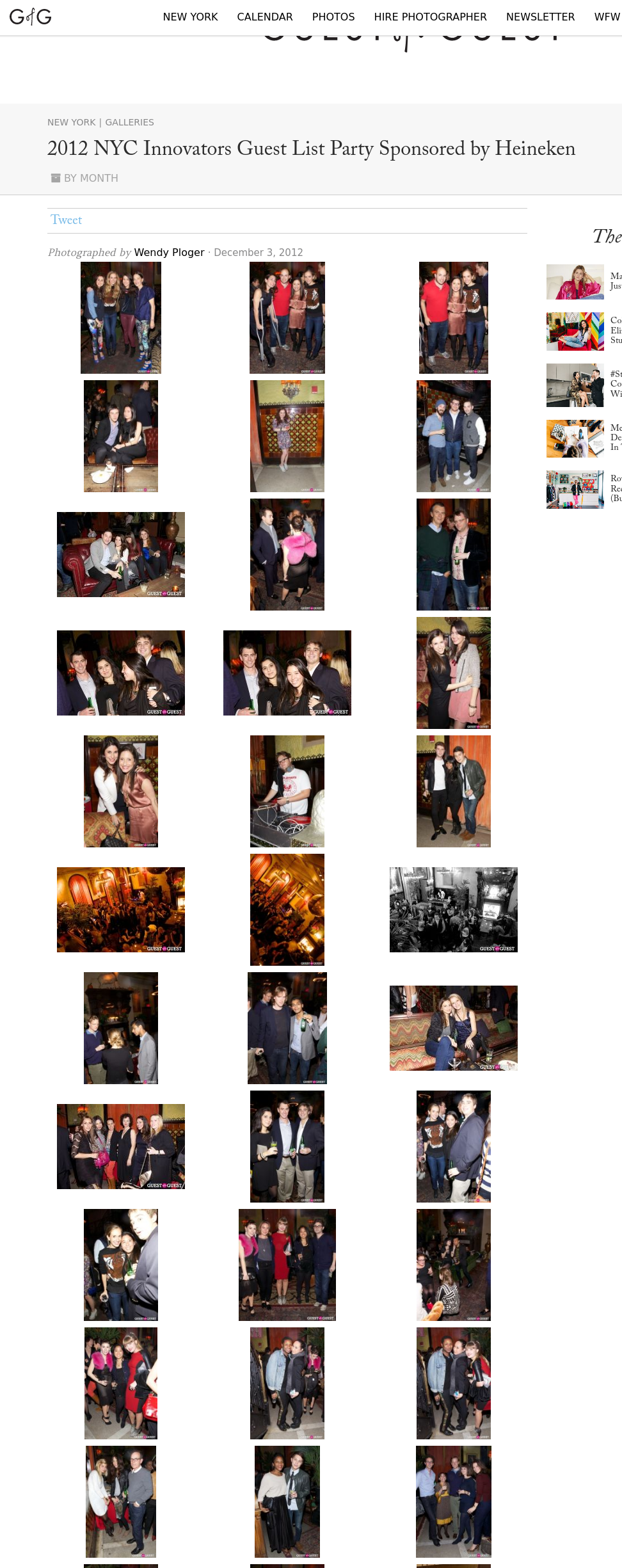The width and height of the screenshot is (622, 1568).
Task: Open the Calendar page
Action: coord(264,17)
